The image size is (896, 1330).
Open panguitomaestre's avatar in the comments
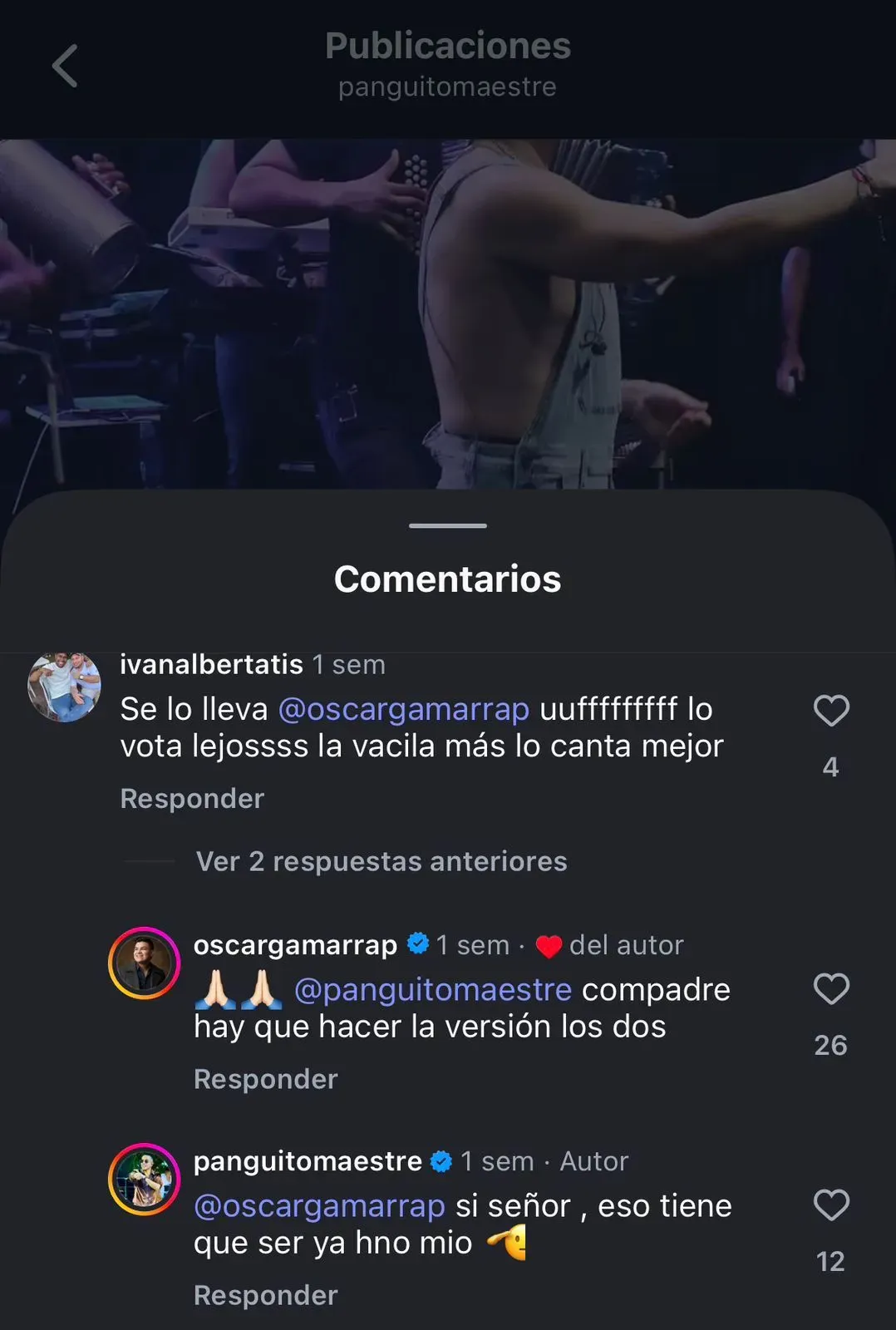tap(145, 1179)
